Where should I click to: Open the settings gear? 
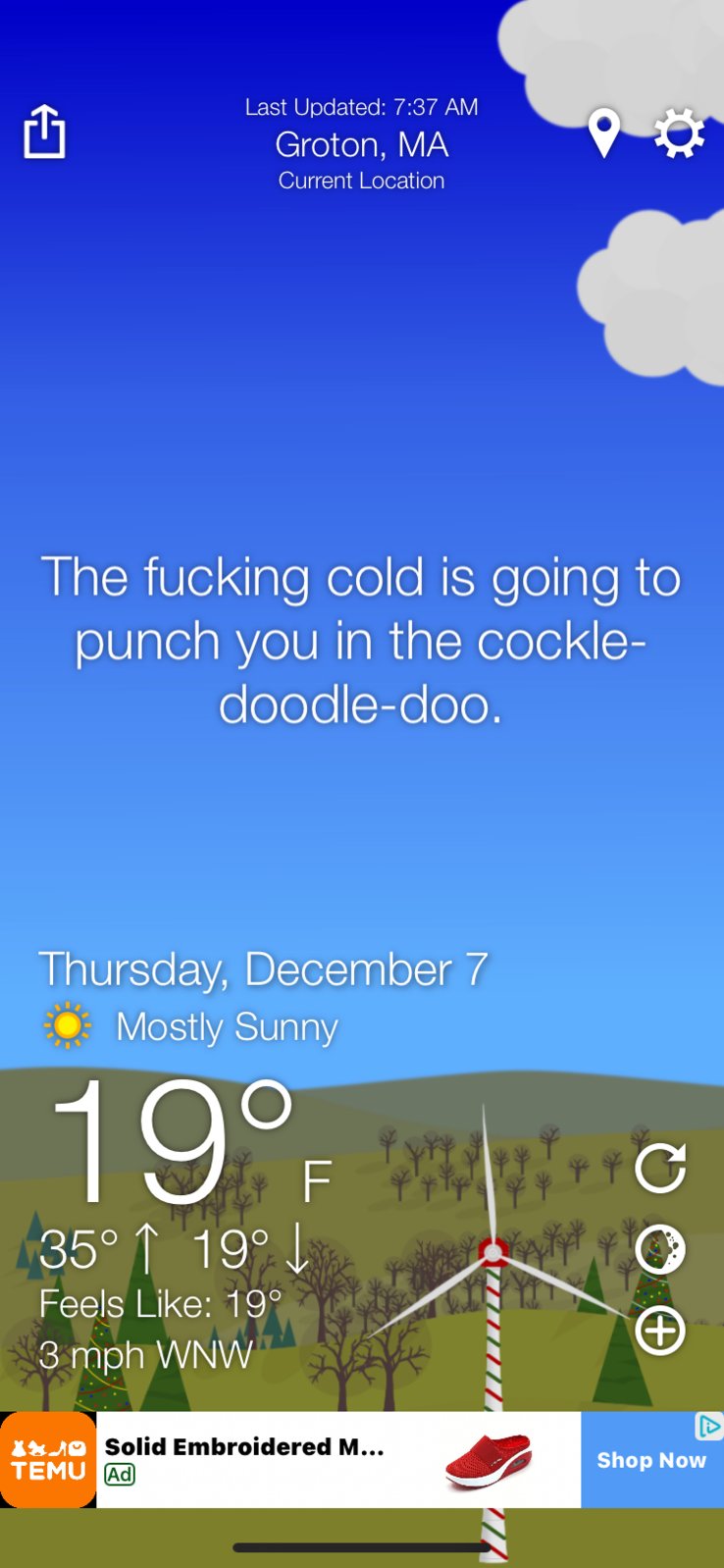(679, 133)
